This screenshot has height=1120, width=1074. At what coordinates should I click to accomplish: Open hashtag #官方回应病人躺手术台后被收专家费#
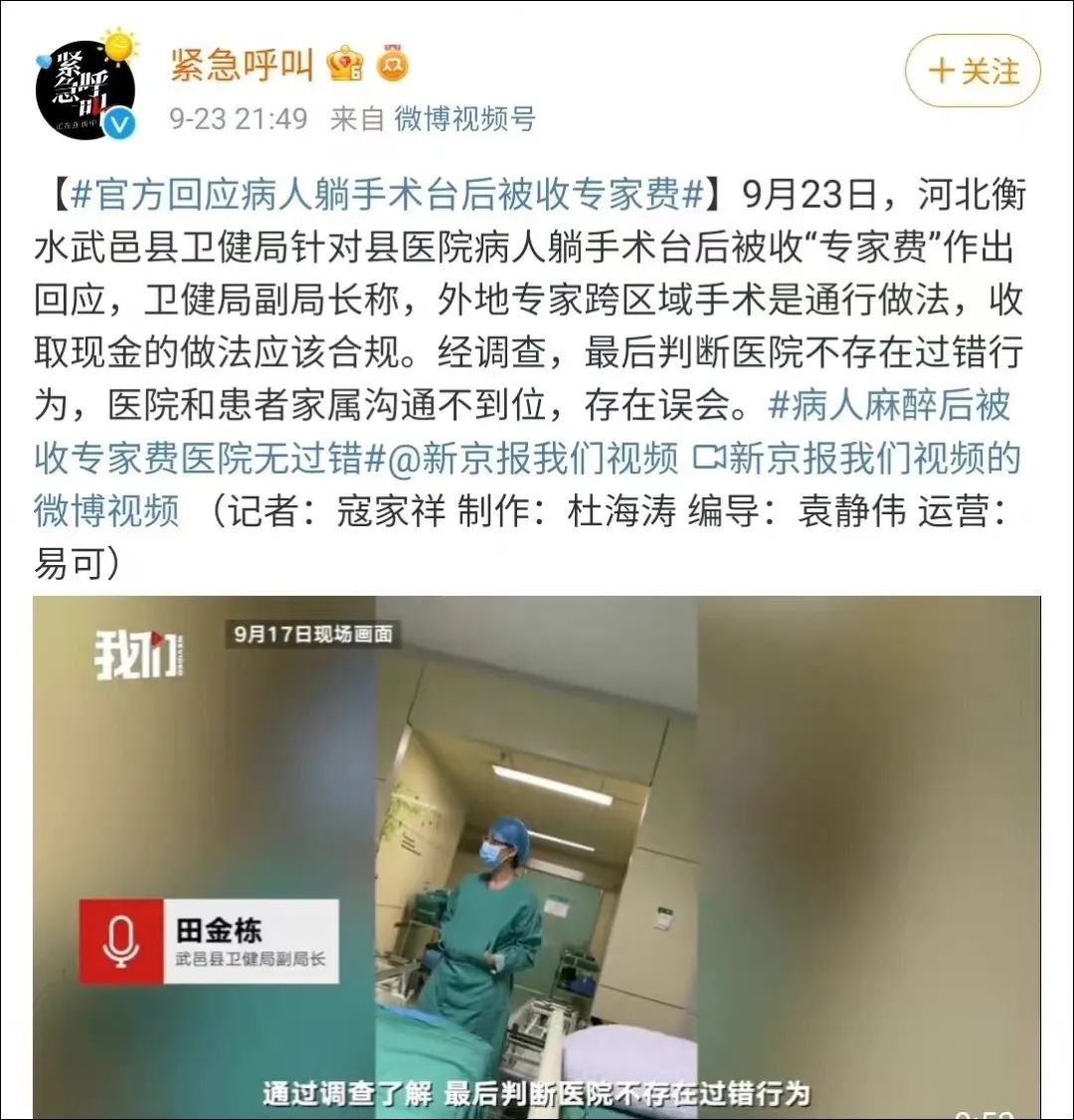(386, 194)
